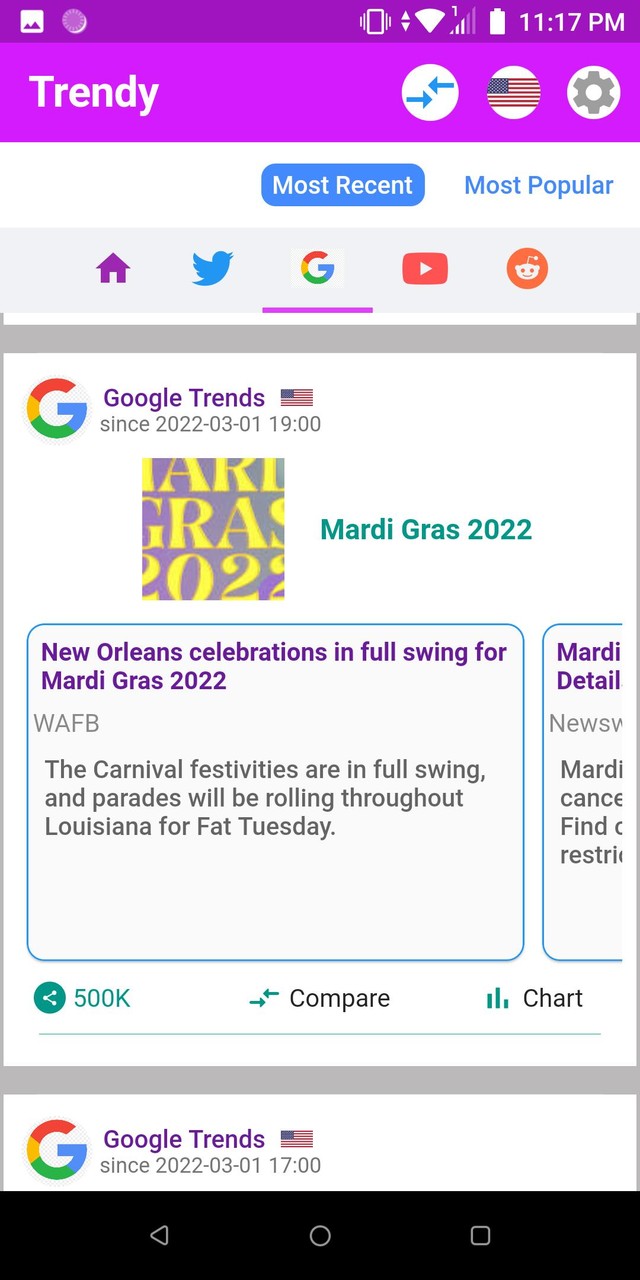Screen dimensions: 640x1280
Task: Open the Reddit trends tab
Action: (527, 269)
